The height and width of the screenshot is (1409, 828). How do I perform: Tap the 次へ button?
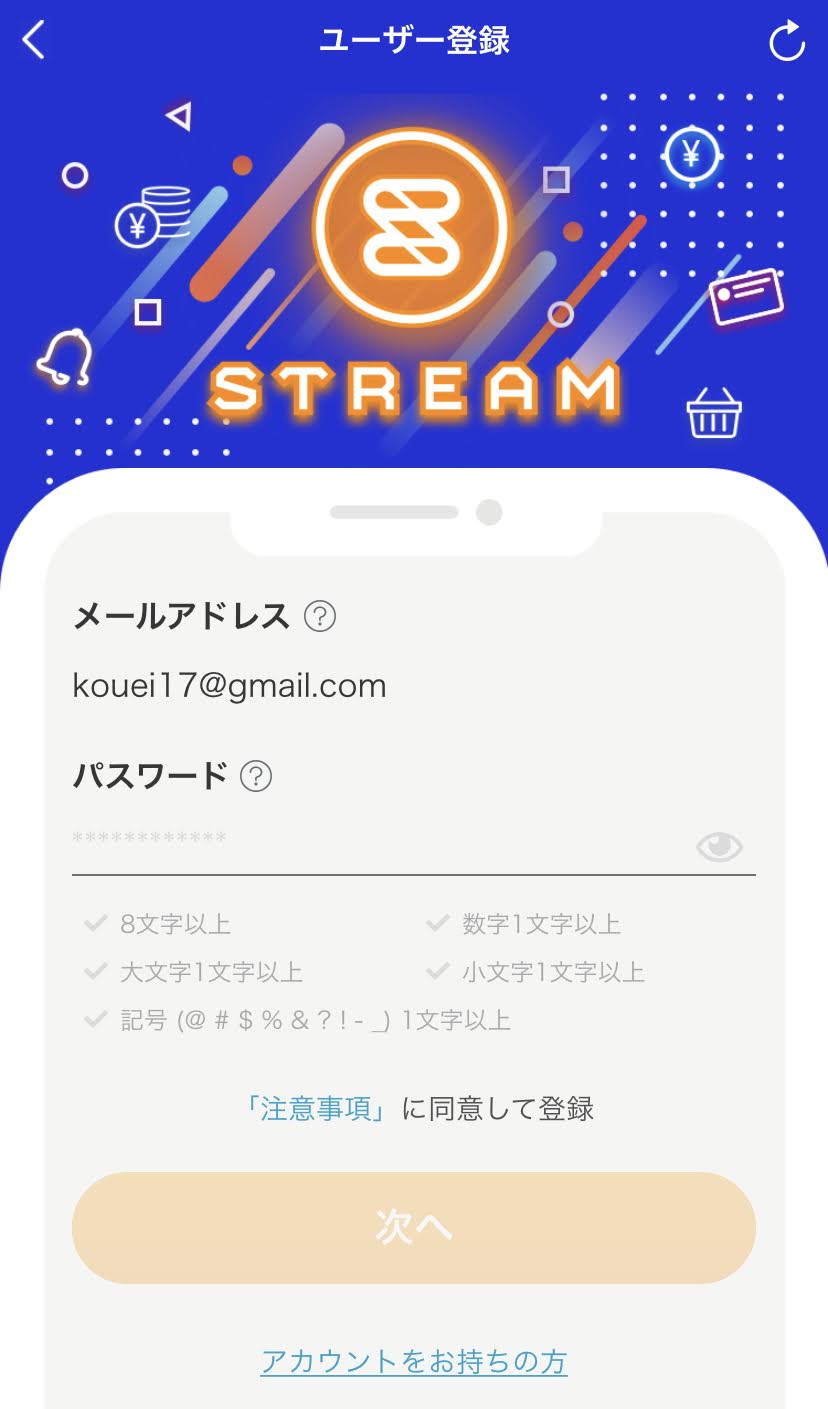pyautogui.click(x=413, y=1228)
